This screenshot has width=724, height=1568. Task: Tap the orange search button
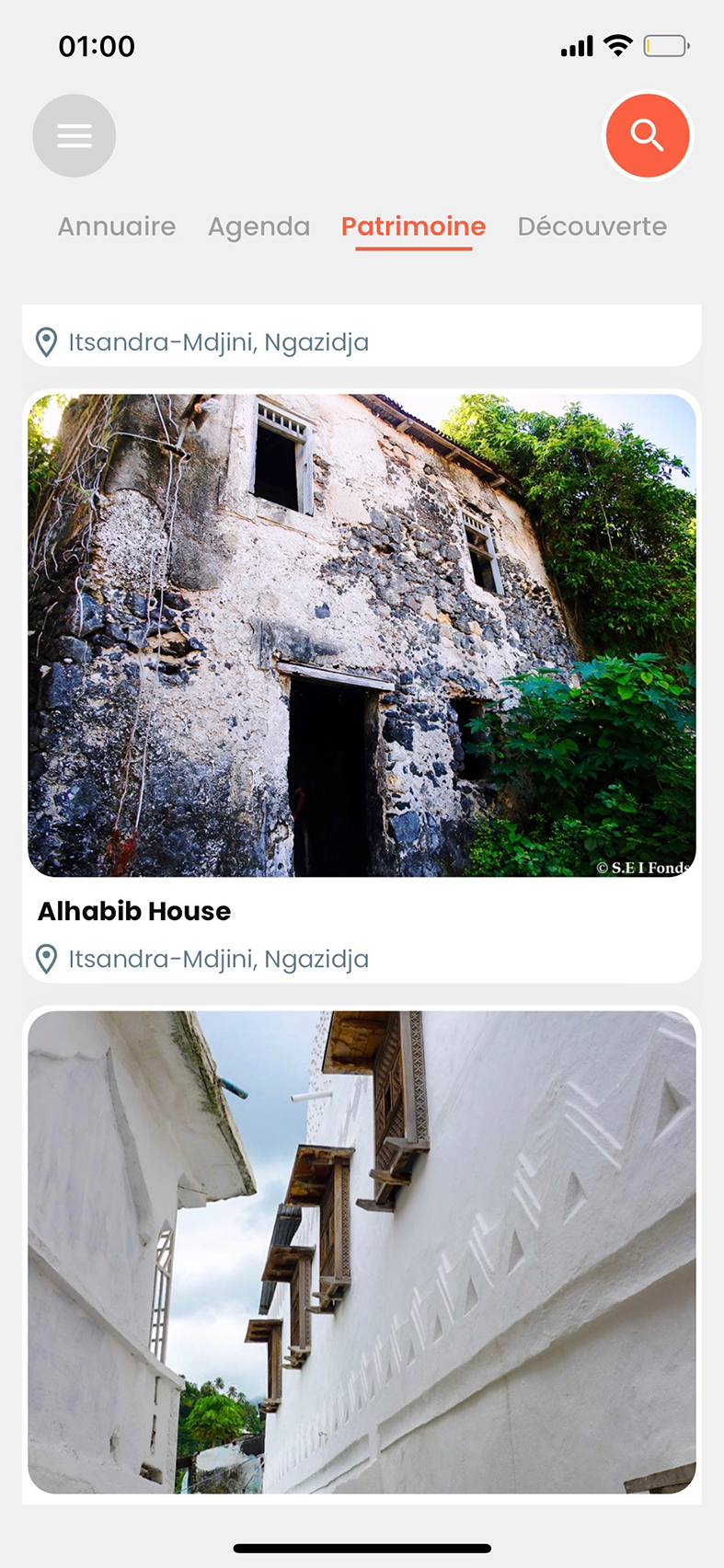(x=647, y=135)
